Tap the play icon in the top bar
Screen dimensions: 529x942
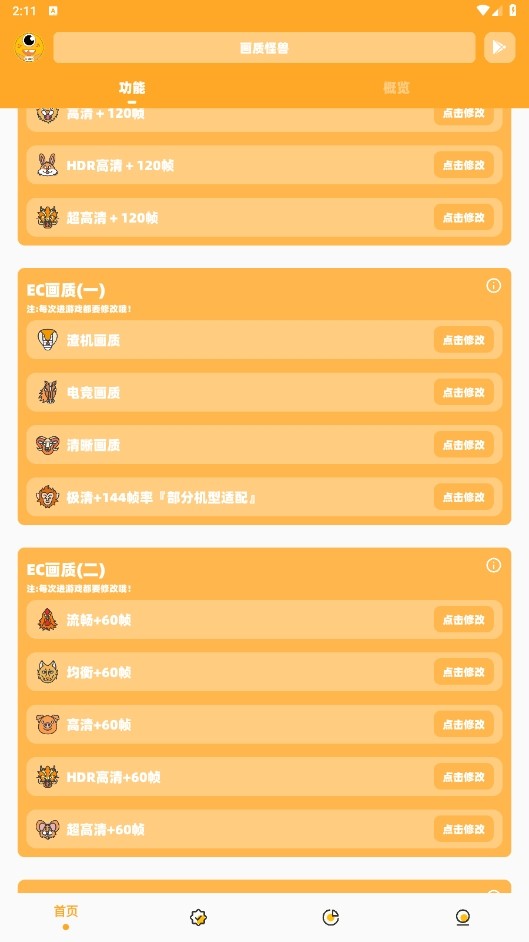500,47
